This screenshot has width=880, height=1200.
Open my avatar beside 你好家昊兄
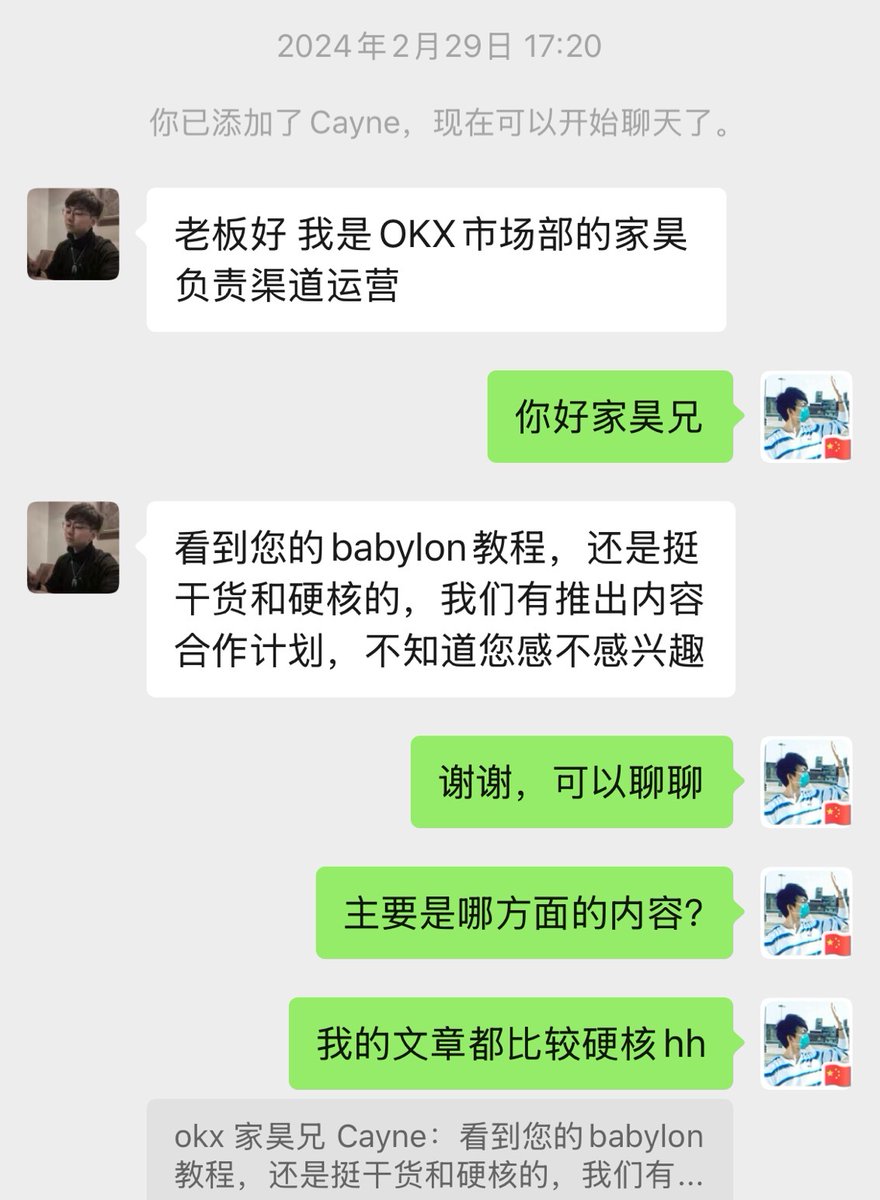(806, 416)
